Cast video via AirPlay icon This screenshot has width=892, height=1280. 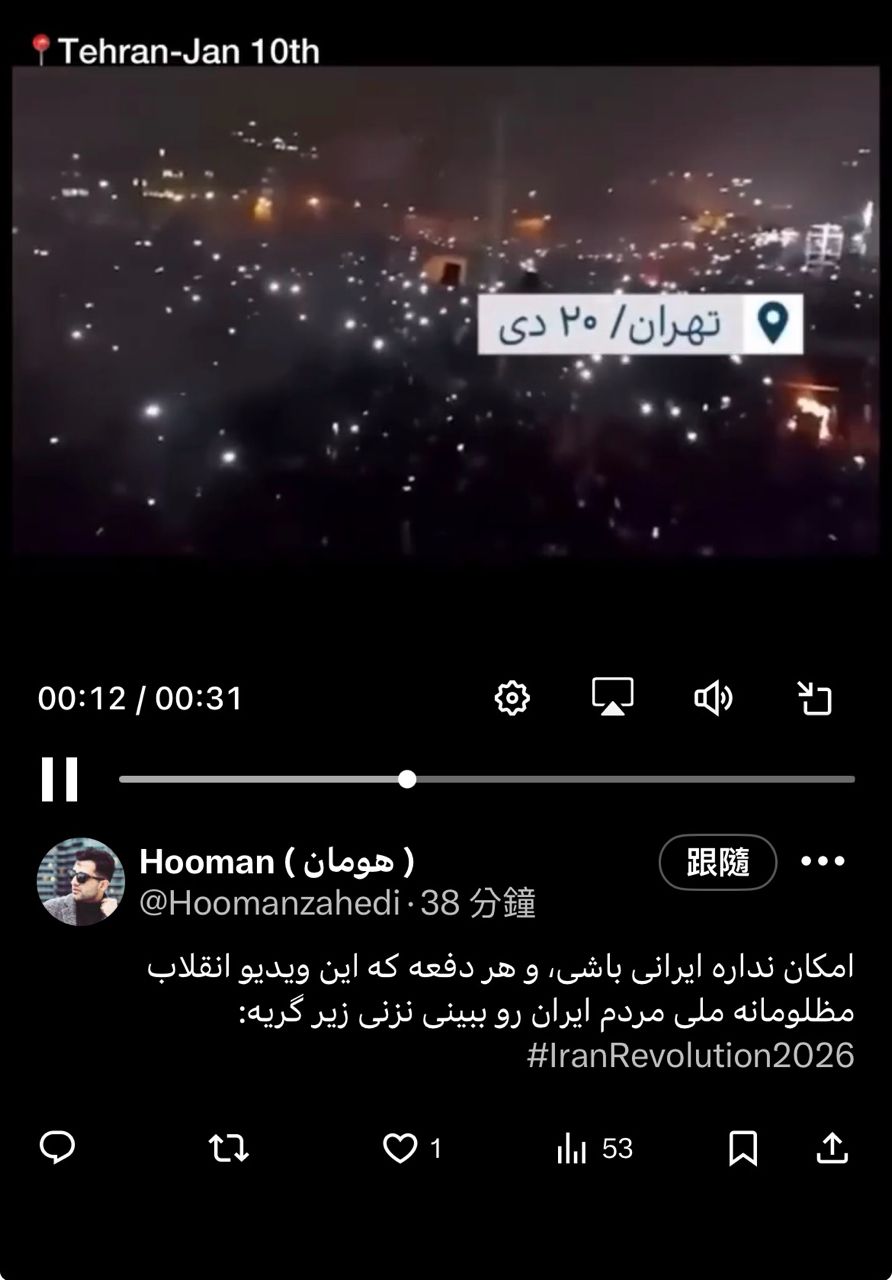point(612,697)
